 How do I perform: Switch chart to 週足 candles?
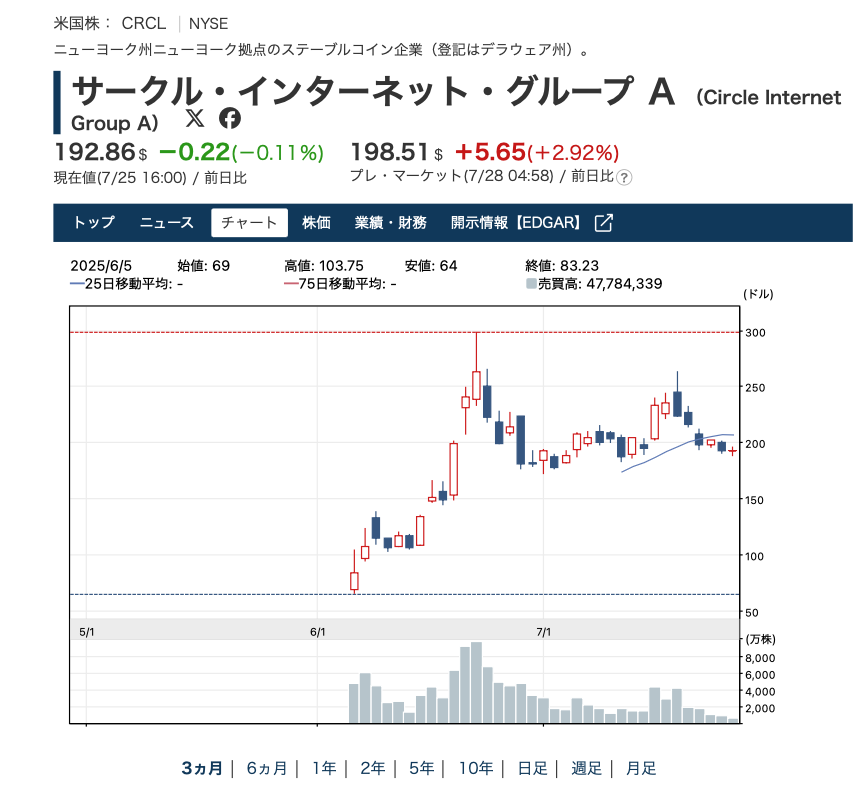pos(587,768)
